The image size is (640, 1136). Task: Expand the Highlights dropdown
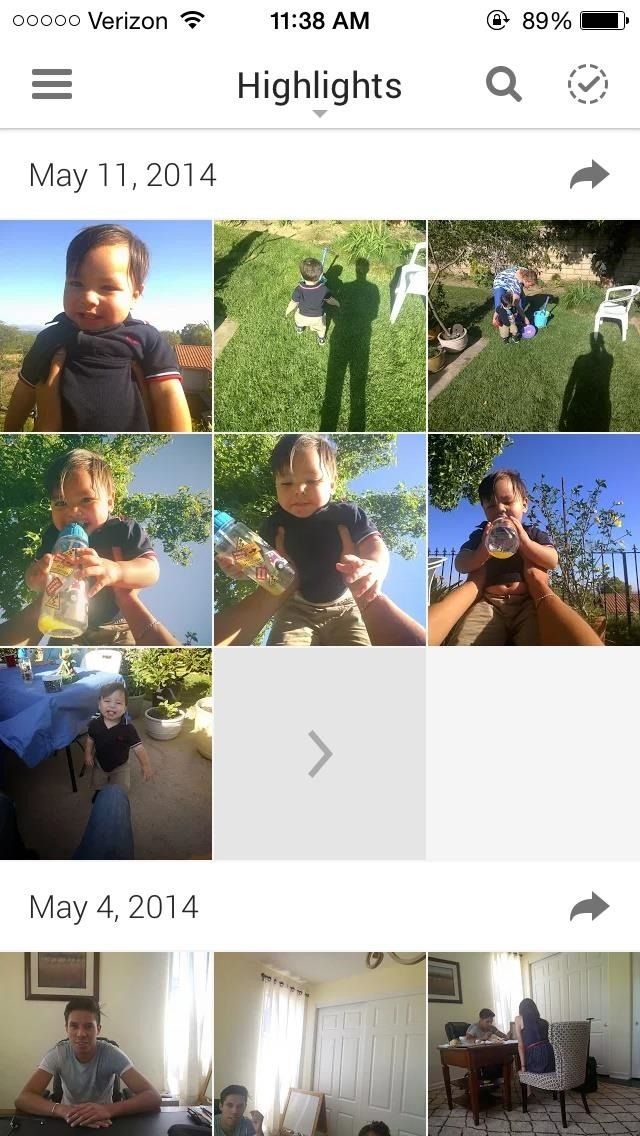pos(319,89)
